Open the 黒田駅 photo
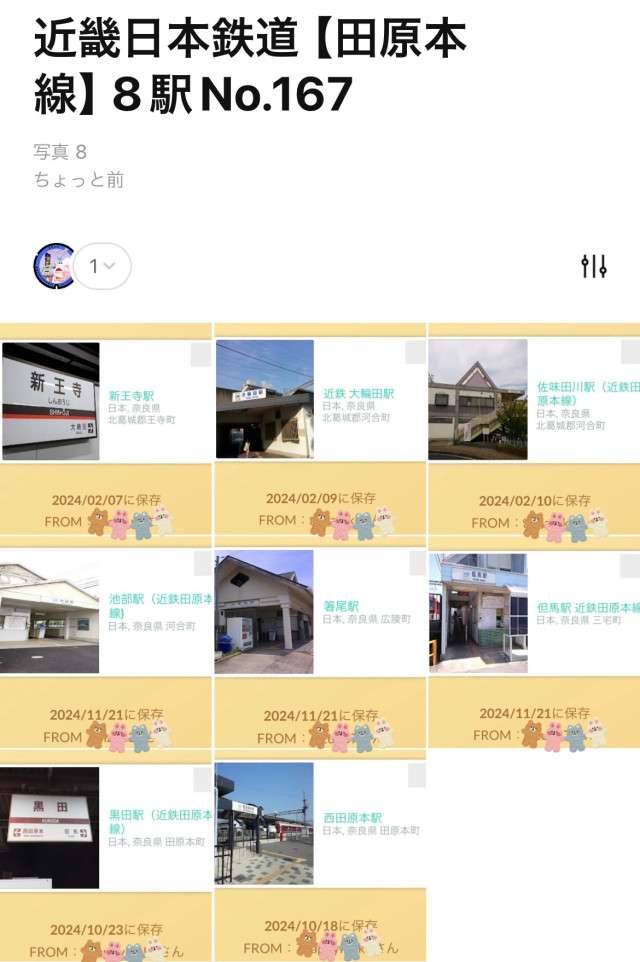 [50, 827]
